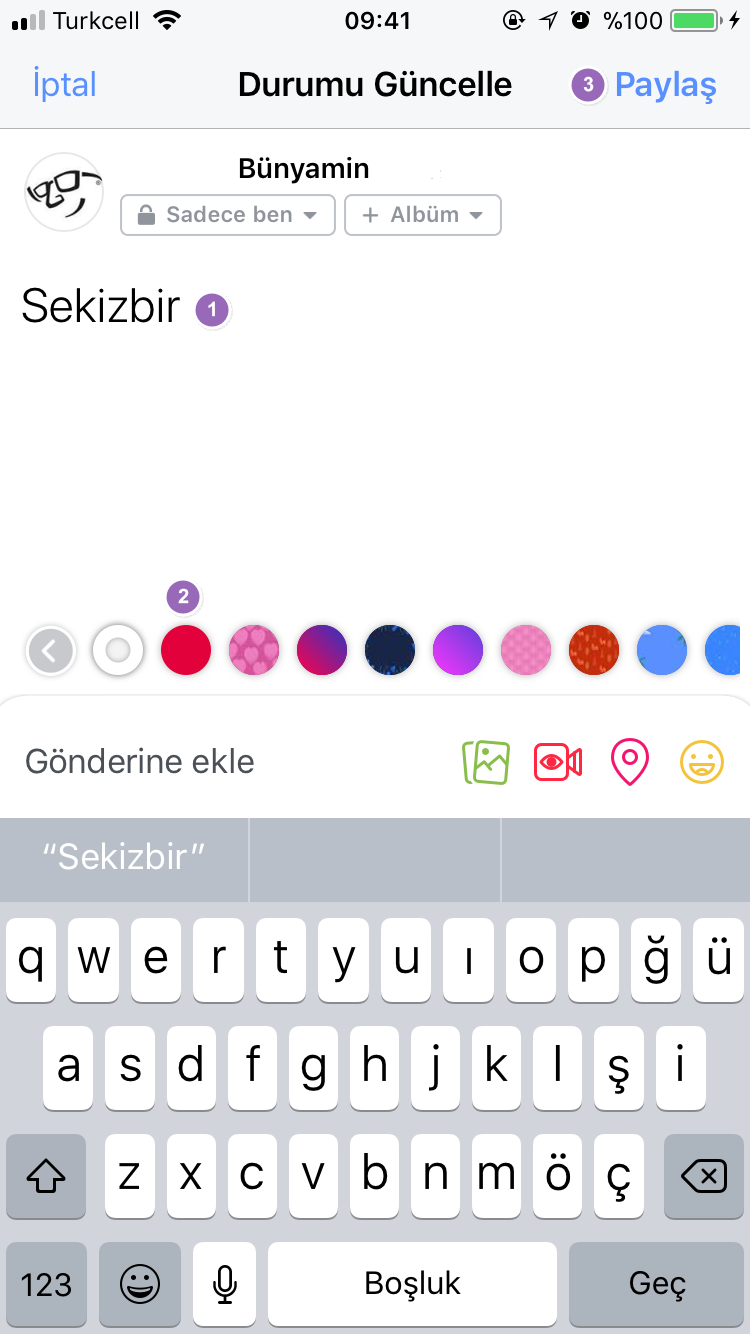
Task: Select the plain white background
Action: [118, 651]
